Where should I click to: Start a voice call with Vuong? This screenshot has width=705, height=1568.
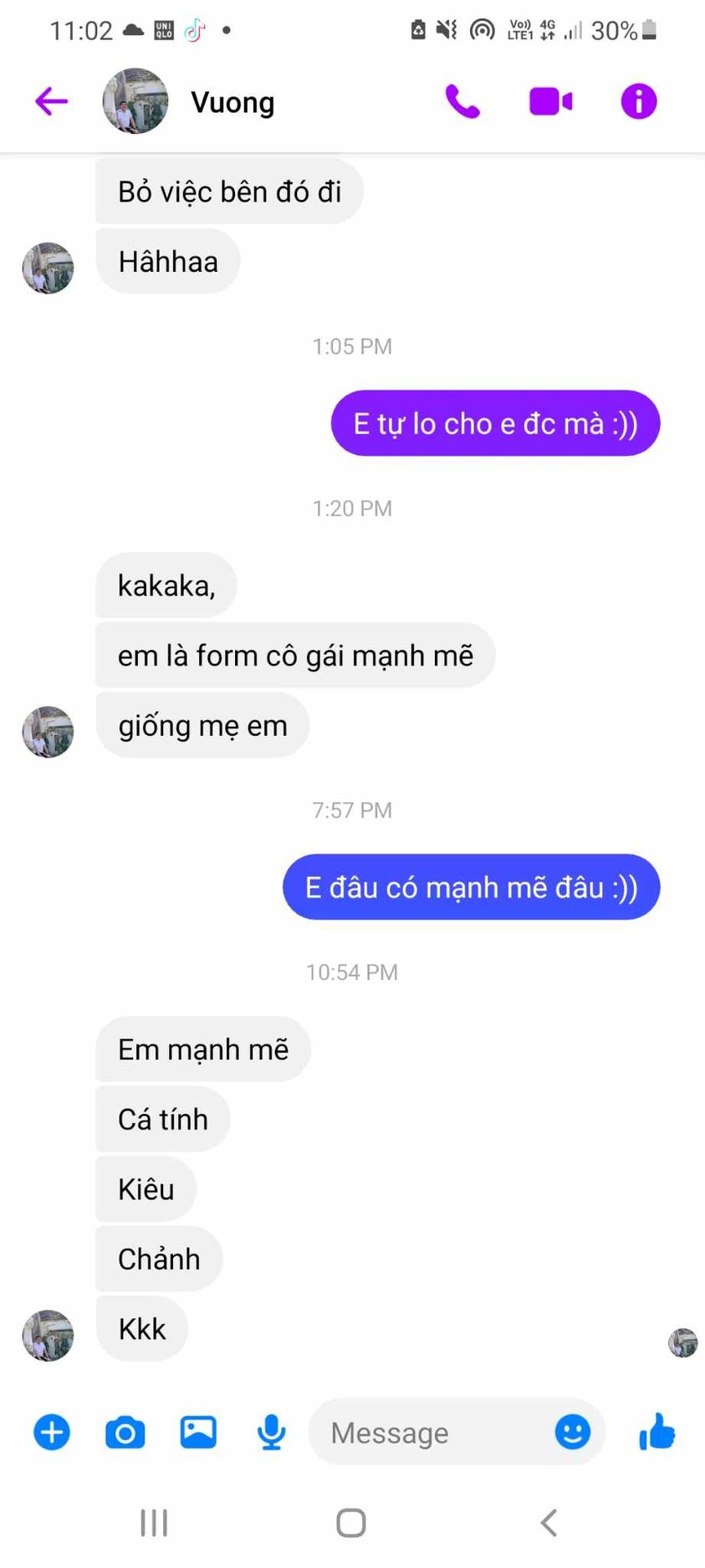(x=462, y=102)
